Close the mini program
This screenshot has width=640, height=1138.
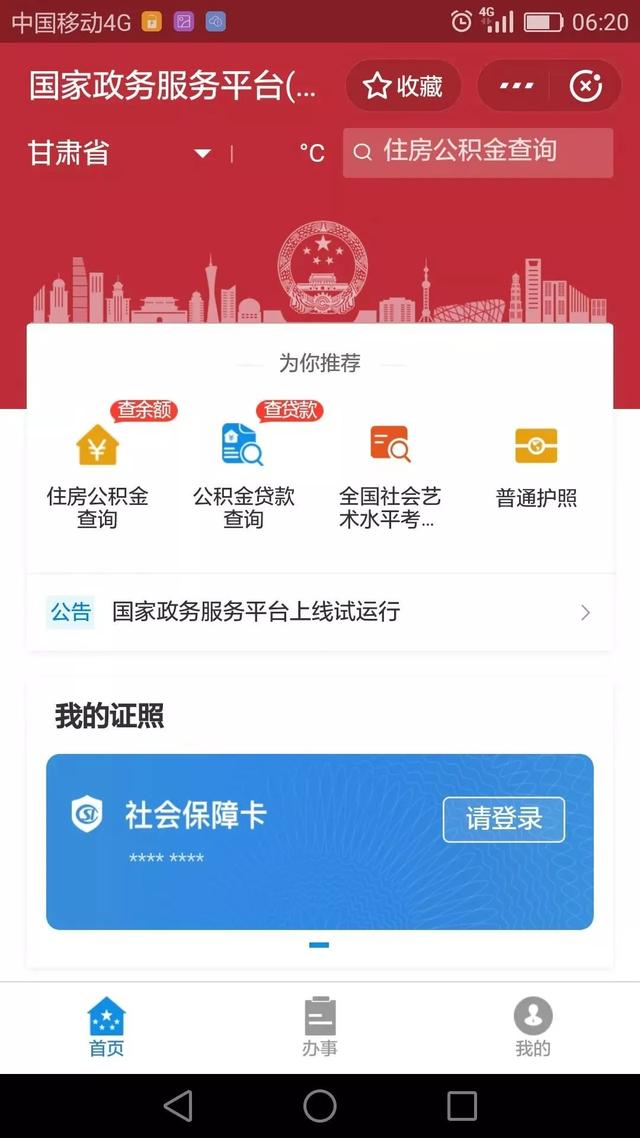pyautogui.click(x=586, y=86)
